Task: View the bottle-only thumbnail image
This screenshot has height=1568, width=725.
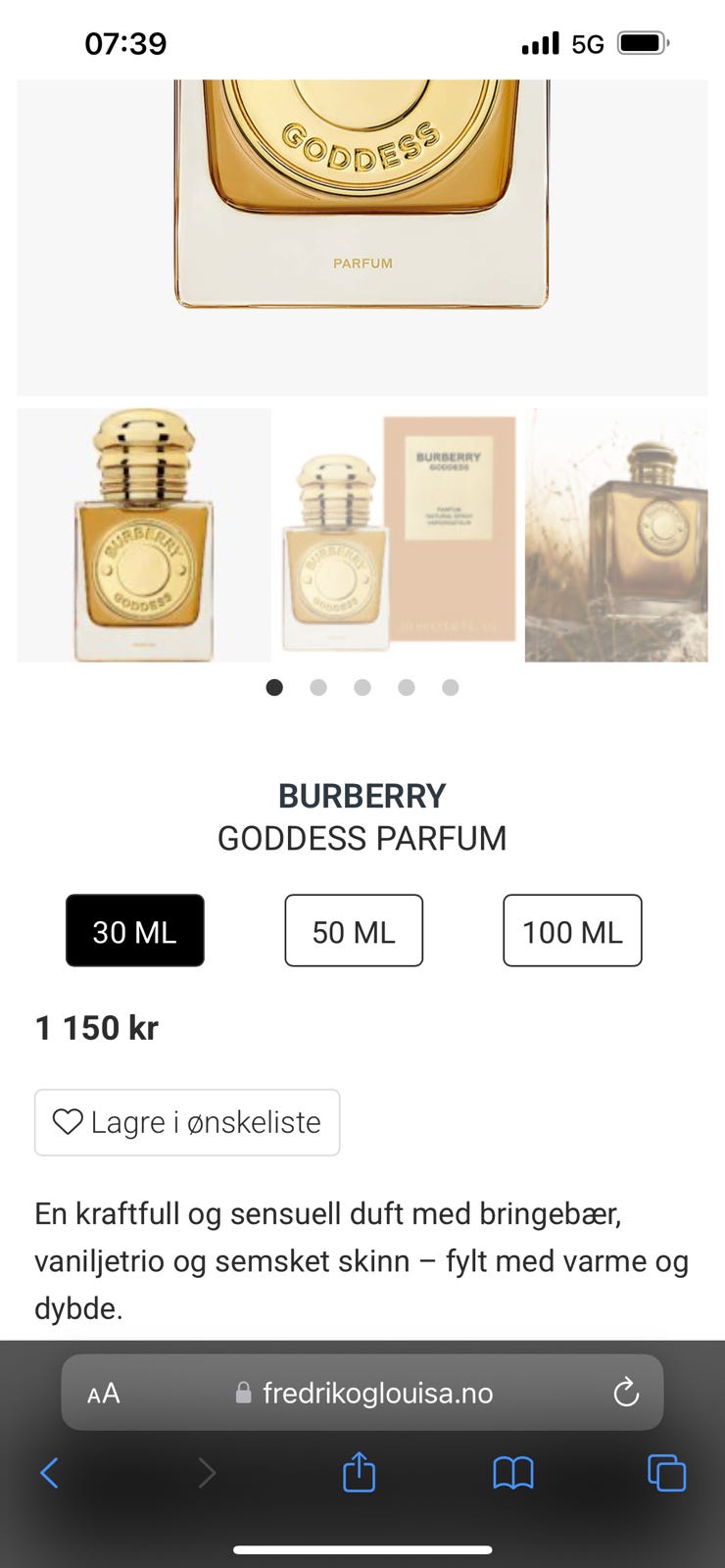Action: pos(144,535)
